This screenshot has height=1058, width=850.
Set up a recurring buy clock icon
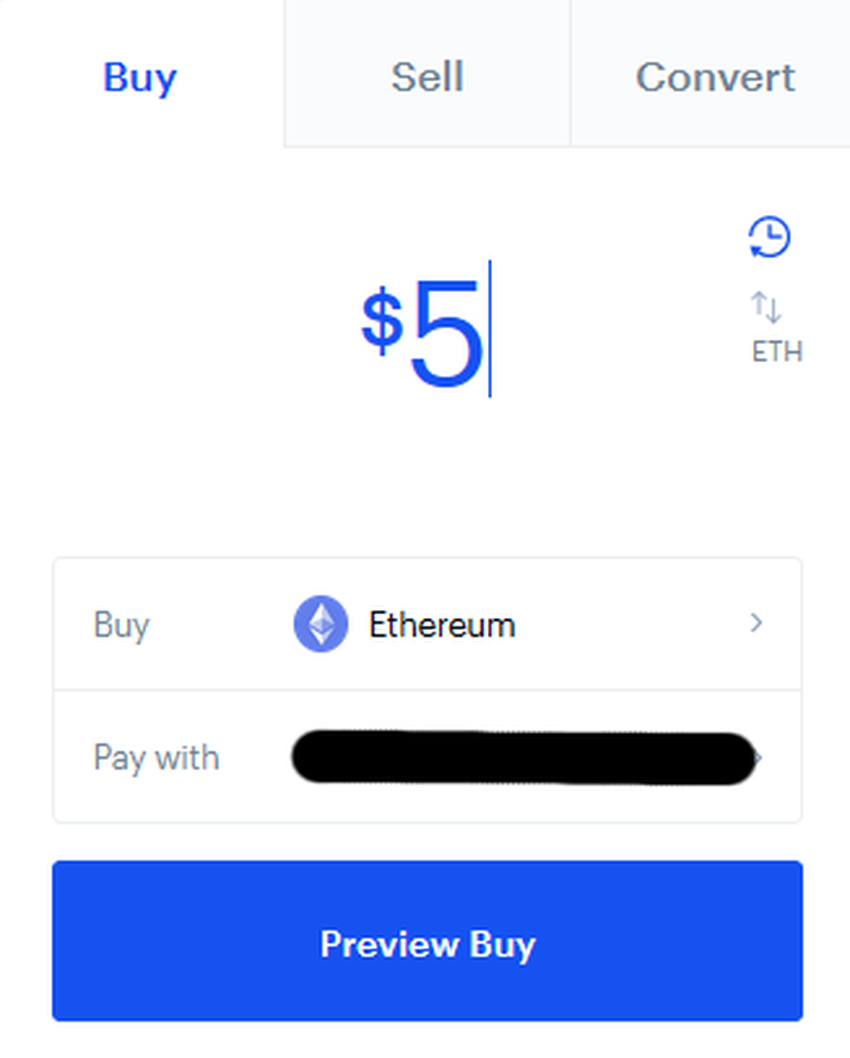(x=769, y=237)
